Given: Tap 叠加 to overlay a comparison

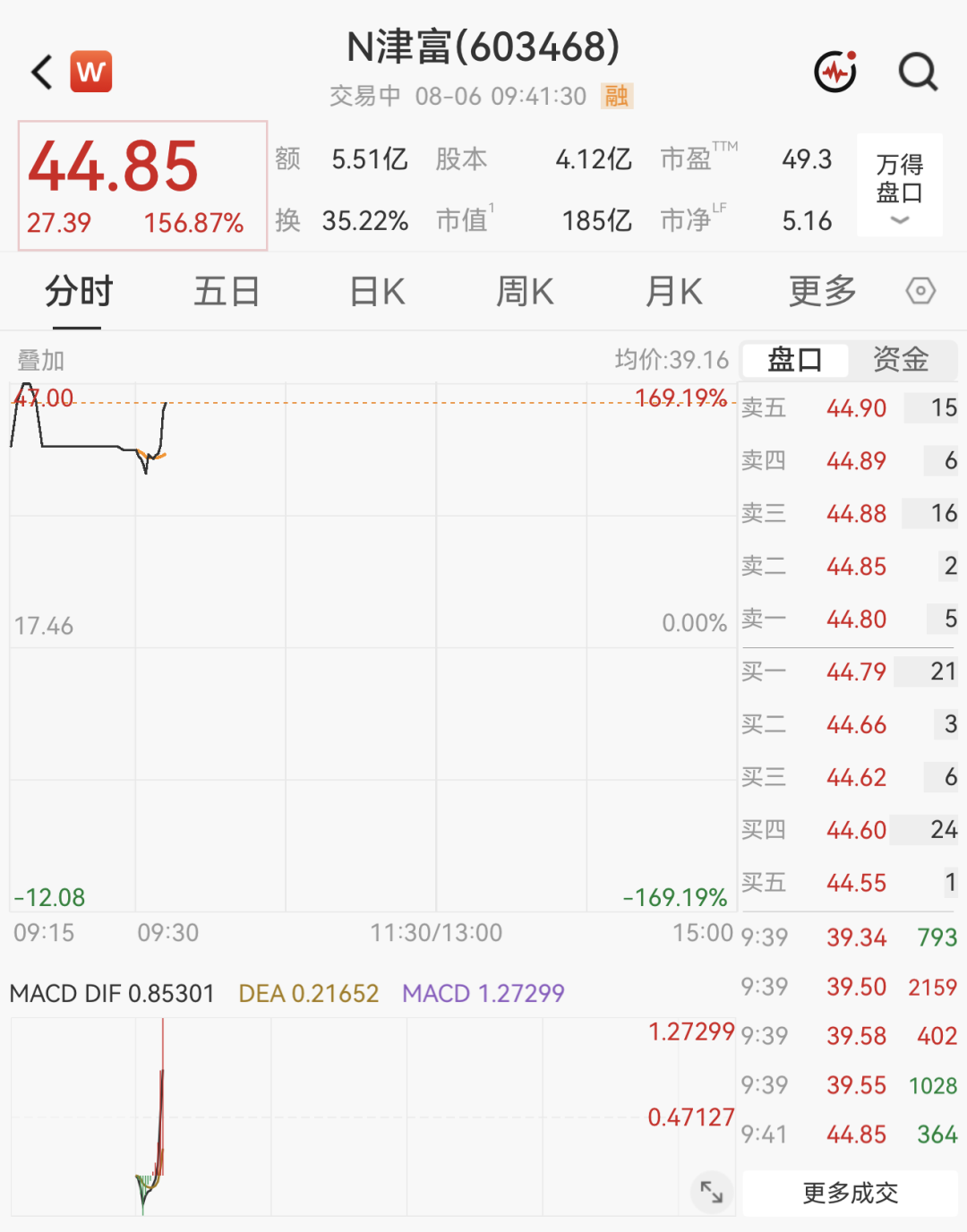Looking at the screenshot, I should coord(41,361).
